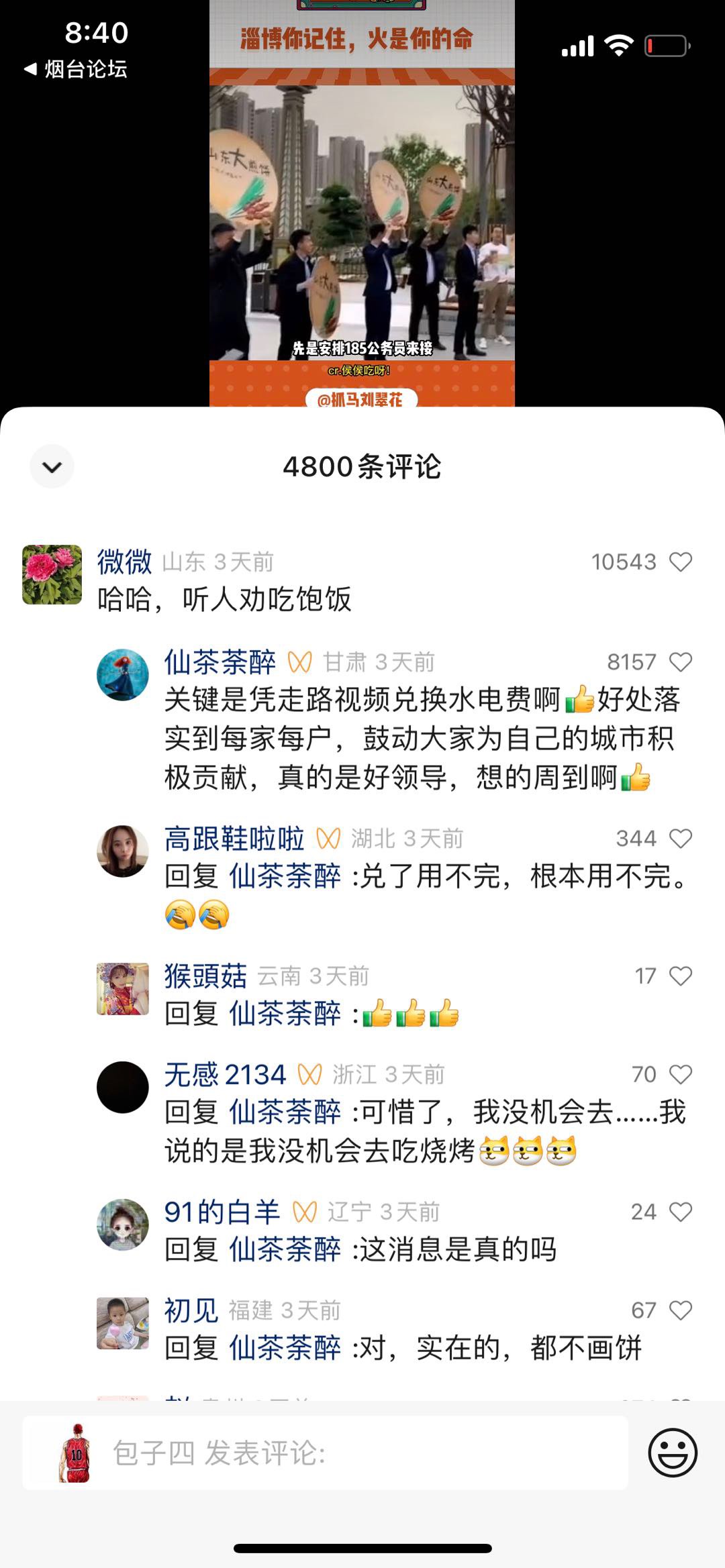725x1568 pixels.
Task: Open 无感2134's profile via username
Action: (x=225, y=1074)
